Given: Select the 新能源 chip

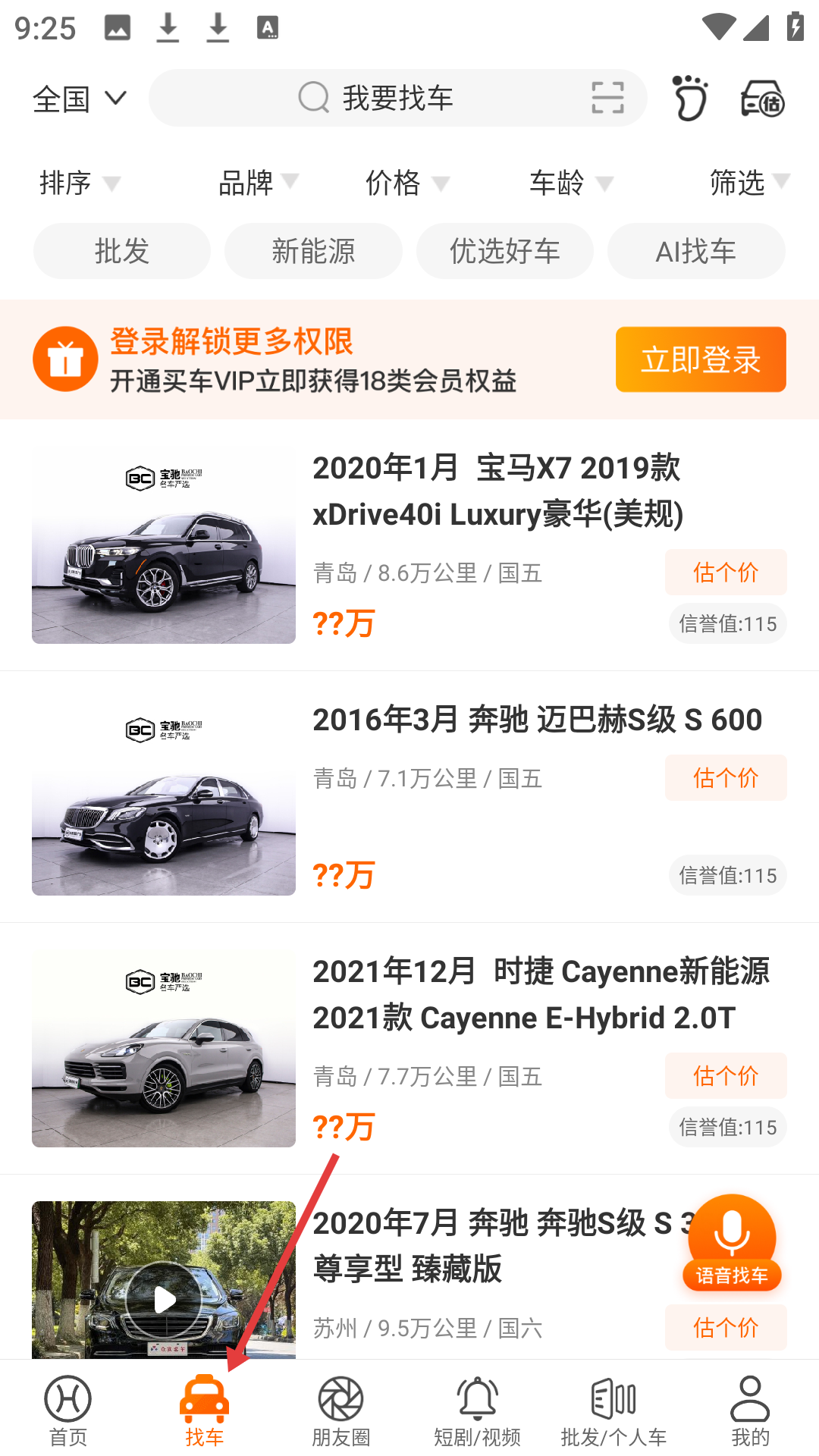Looking at the screenshot, I should tap(313, 251).
